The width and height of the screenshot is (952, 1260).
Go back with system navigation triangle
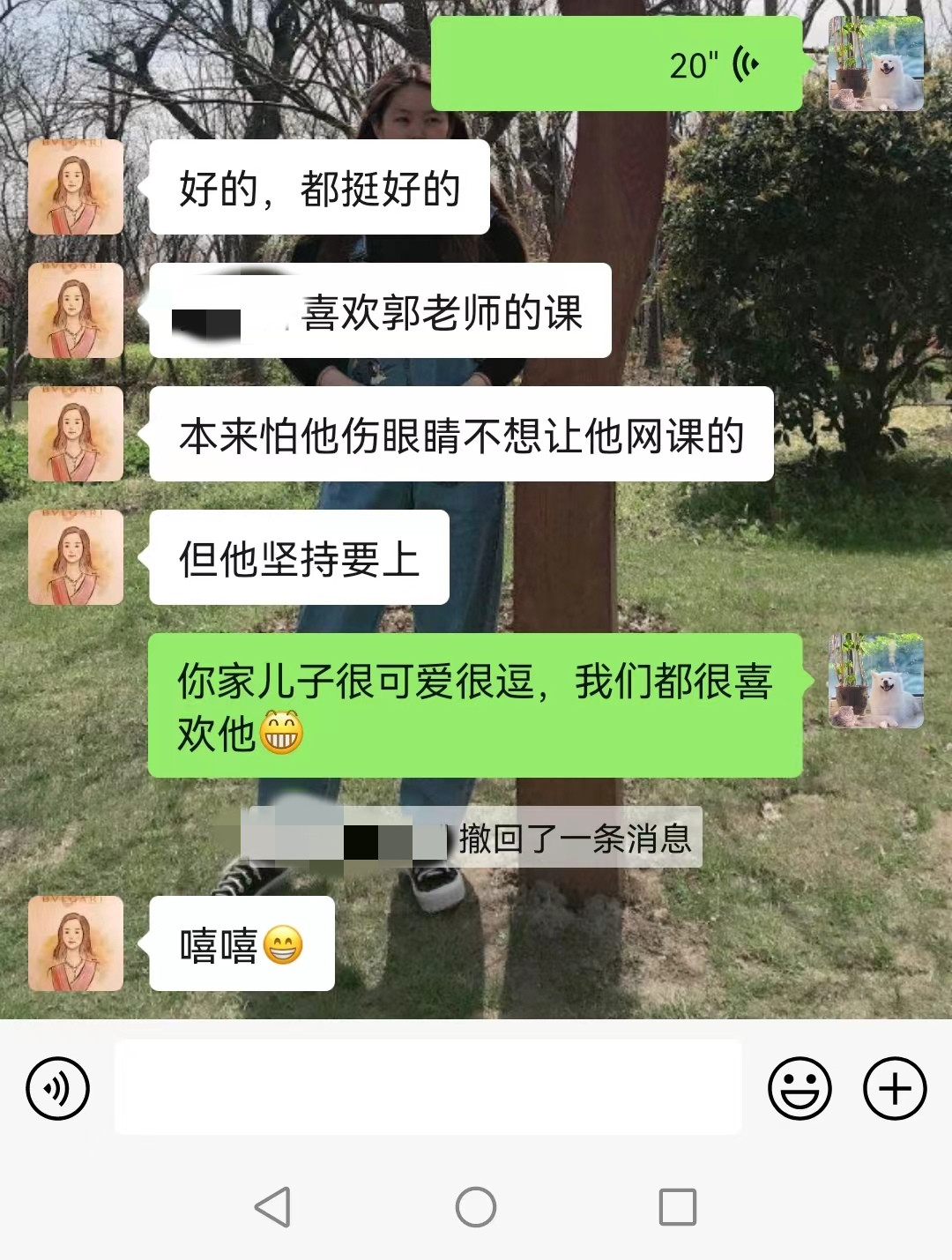273,1206
